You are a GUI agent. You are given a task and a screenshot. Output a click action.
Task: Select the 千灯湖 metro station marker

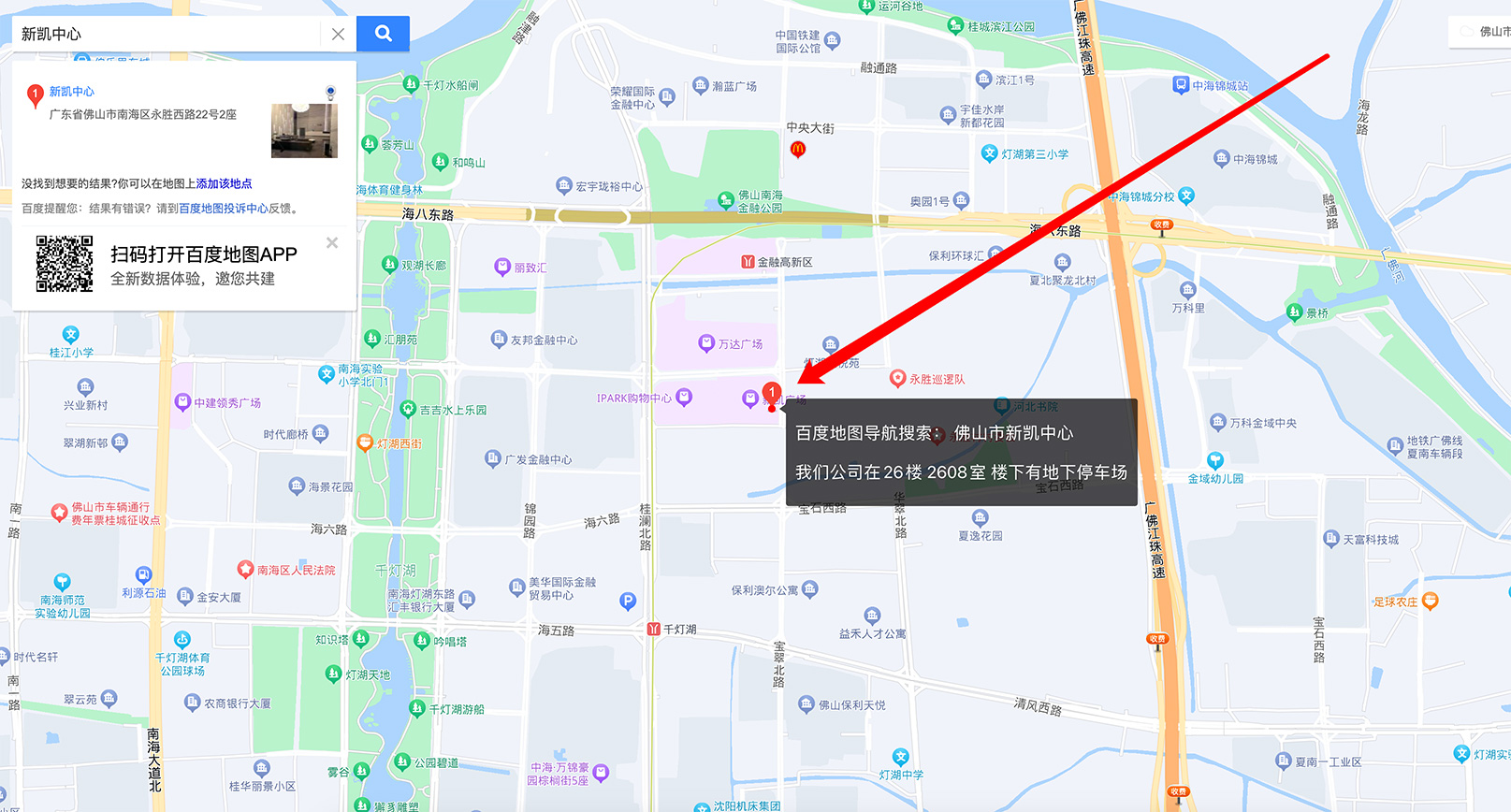654,630
